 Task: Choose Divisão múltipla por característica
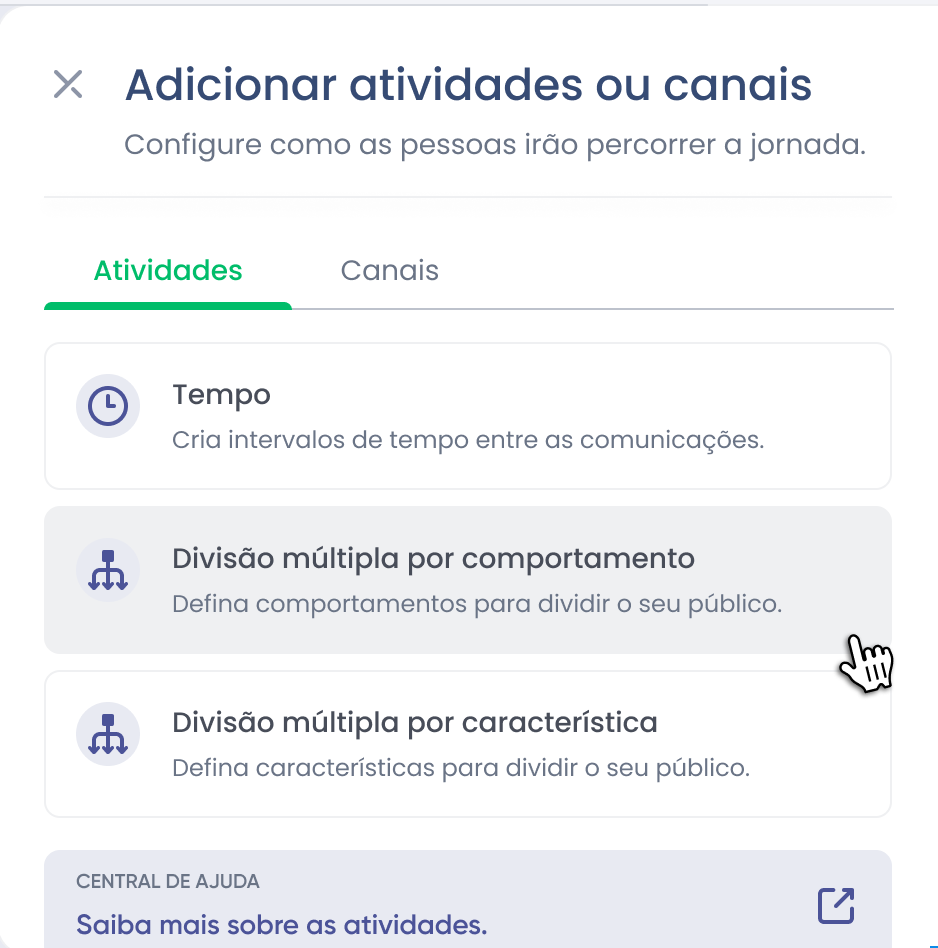point(467,744)
